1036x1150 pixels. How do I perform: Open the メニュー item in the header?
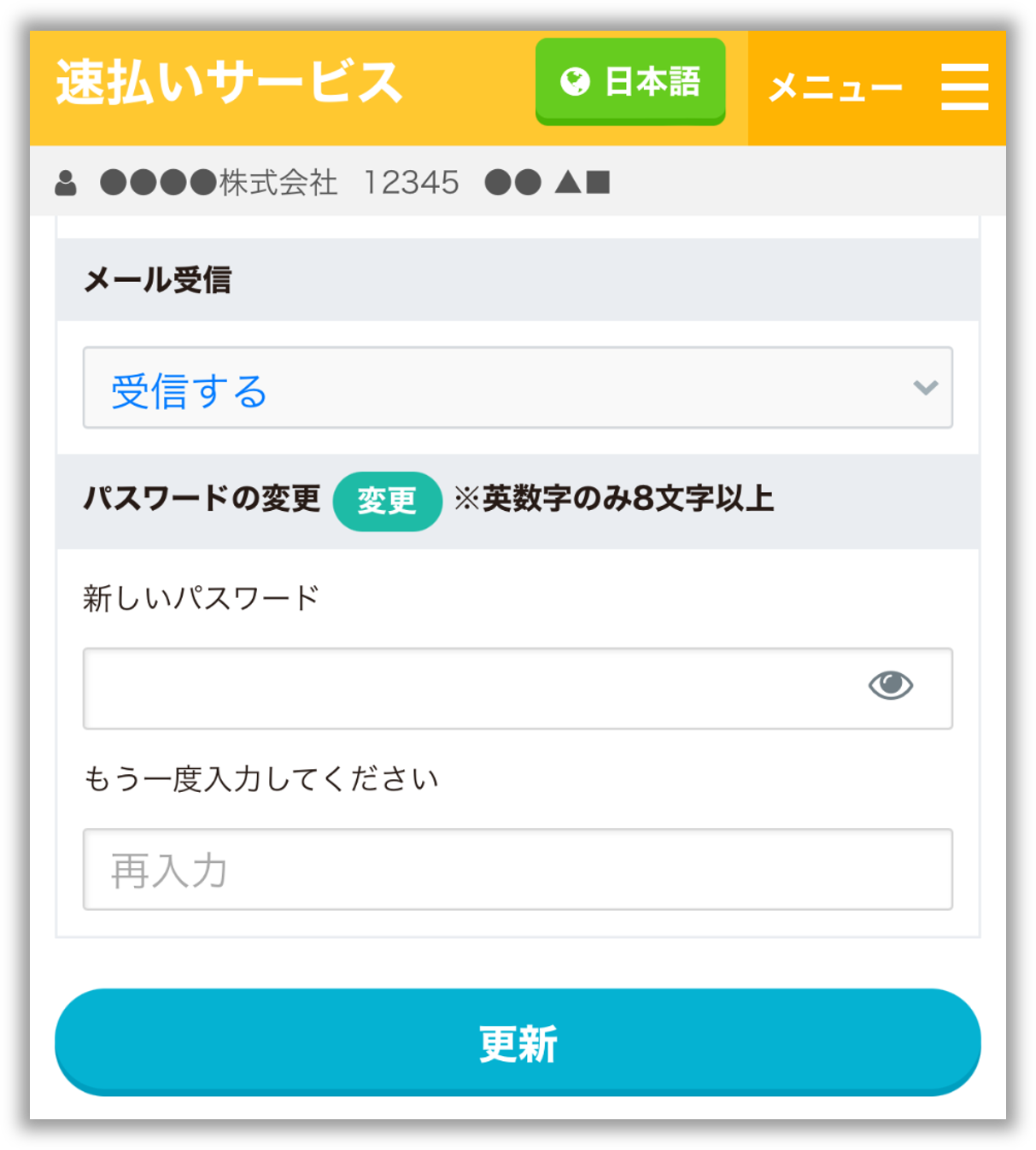(x=837, y=86)
